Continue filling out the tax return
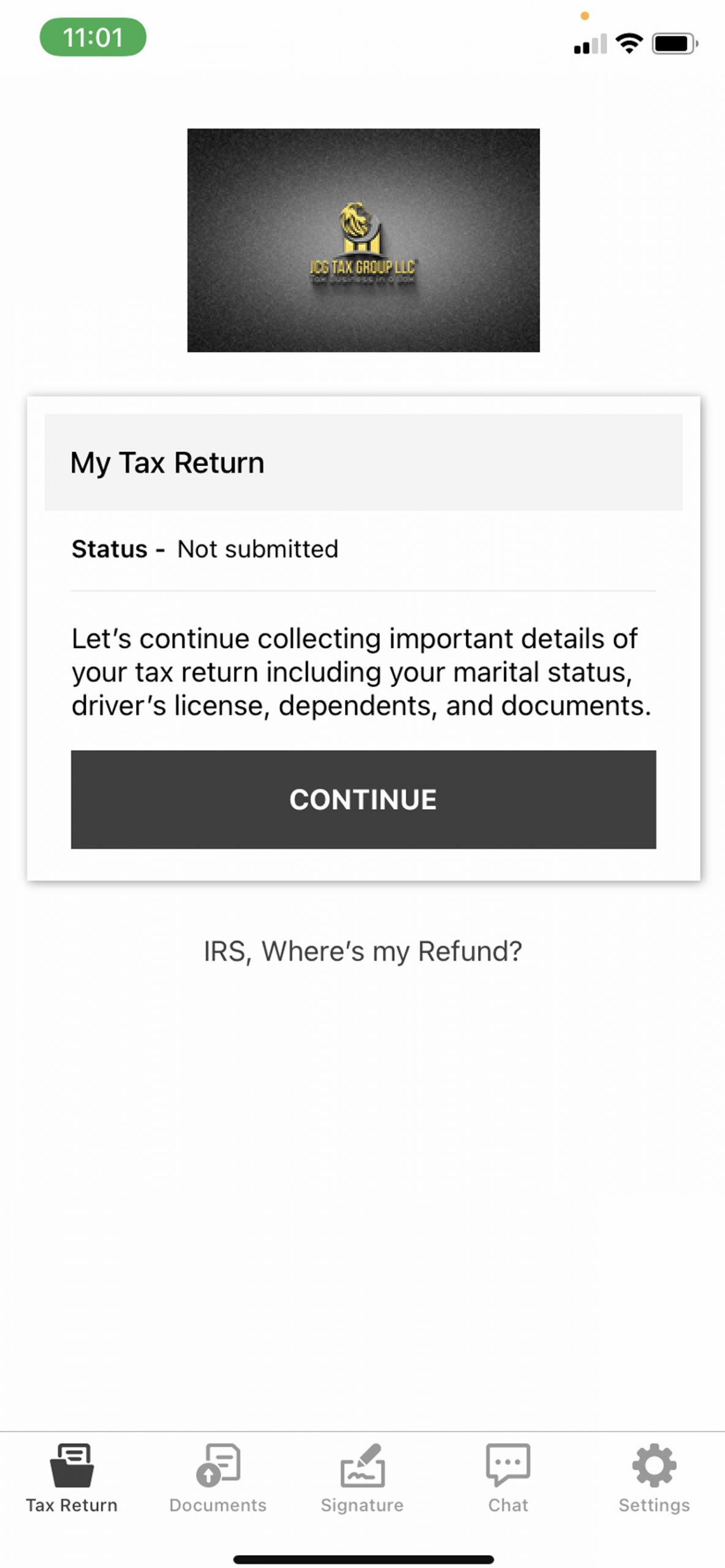This screenshot has width=725, height=1568. tap(363, 799)
